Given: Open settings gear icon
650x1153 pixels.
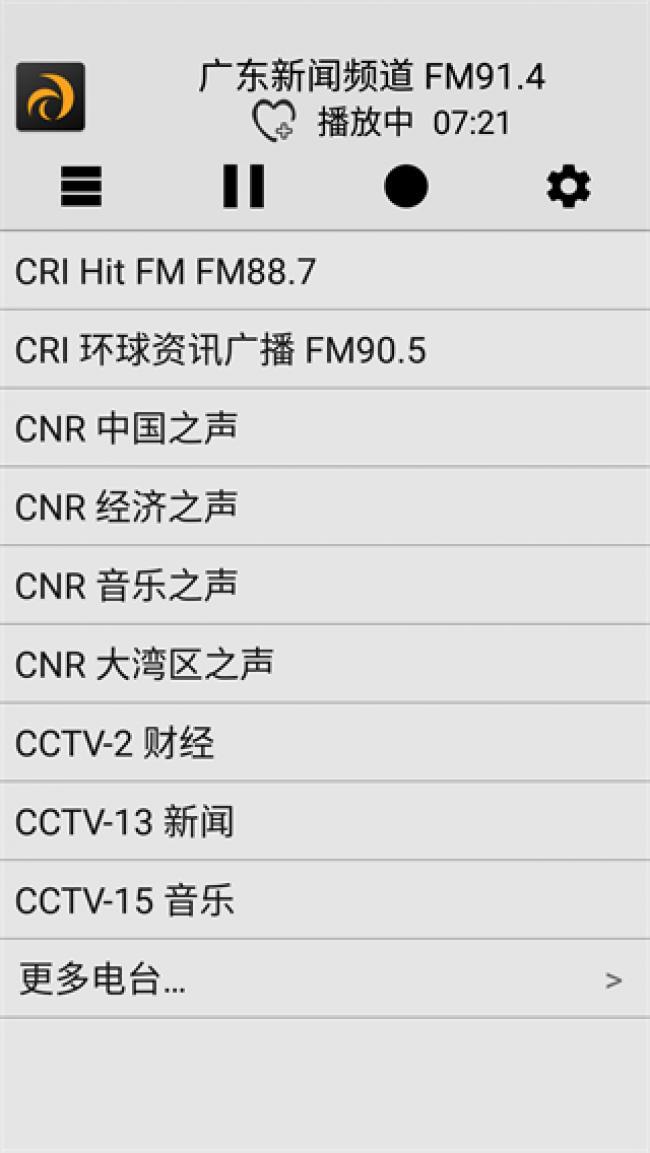Looking at the screenshot, I should tap(568, 186).
